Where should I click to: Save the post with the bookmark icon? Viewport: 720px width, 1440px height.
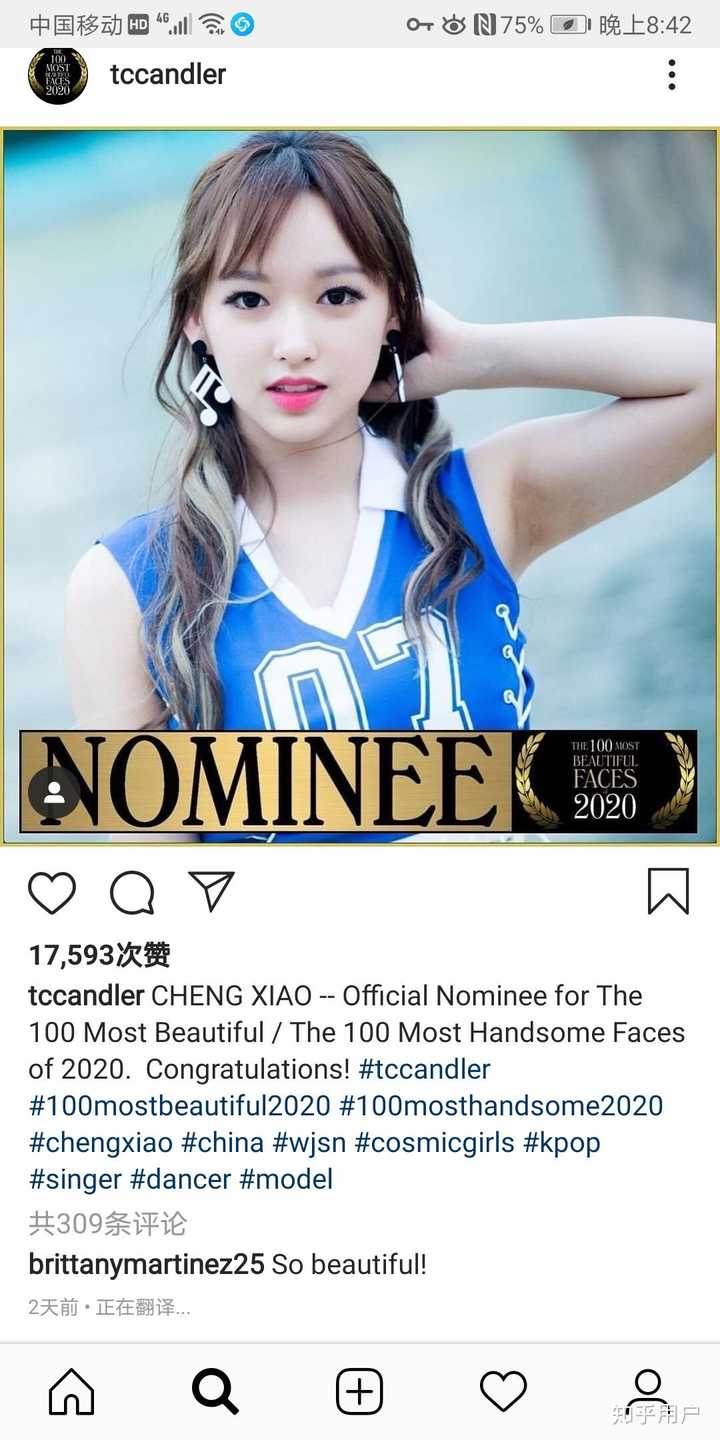[668, 891]
